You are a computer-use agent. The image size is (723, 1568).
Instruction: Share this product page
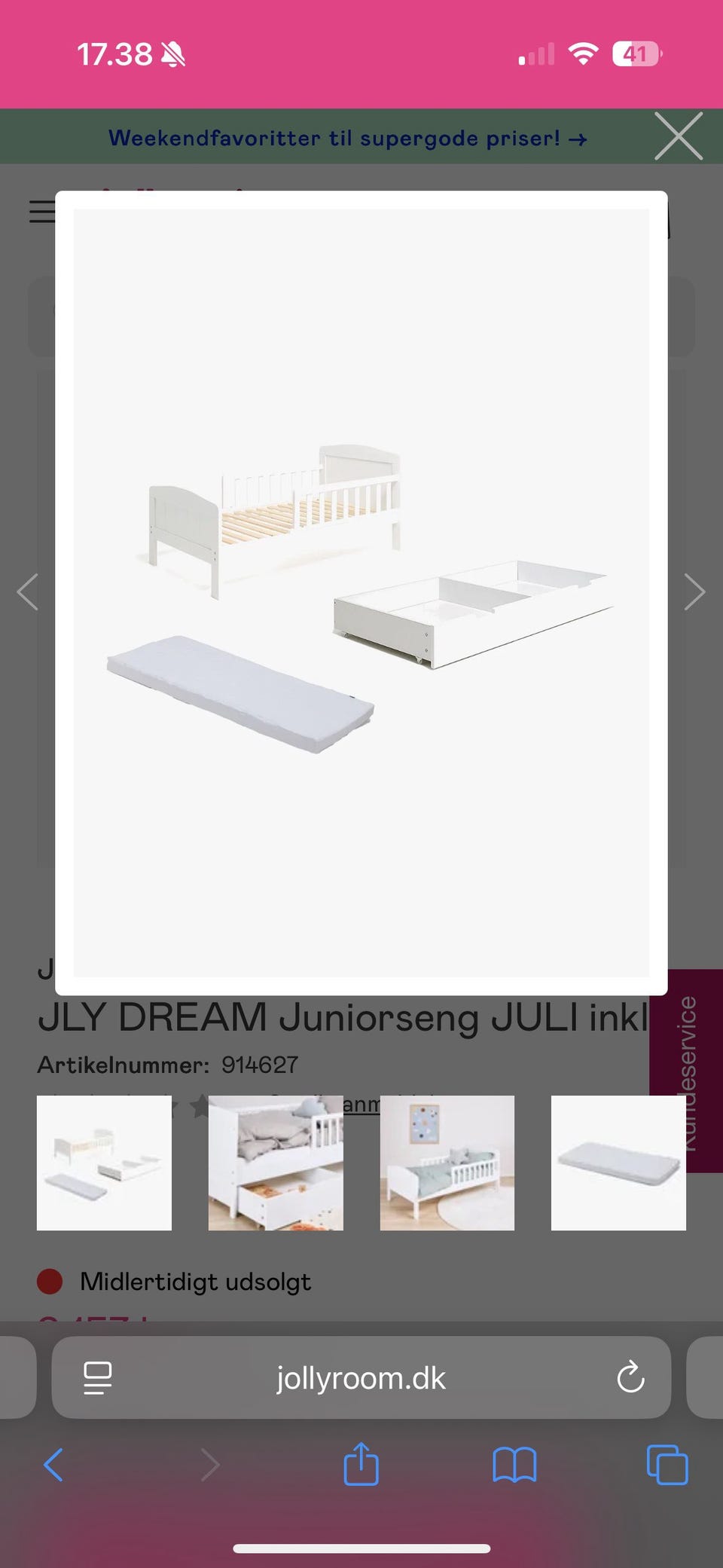pyautogui.click(x=361, y=1464)
